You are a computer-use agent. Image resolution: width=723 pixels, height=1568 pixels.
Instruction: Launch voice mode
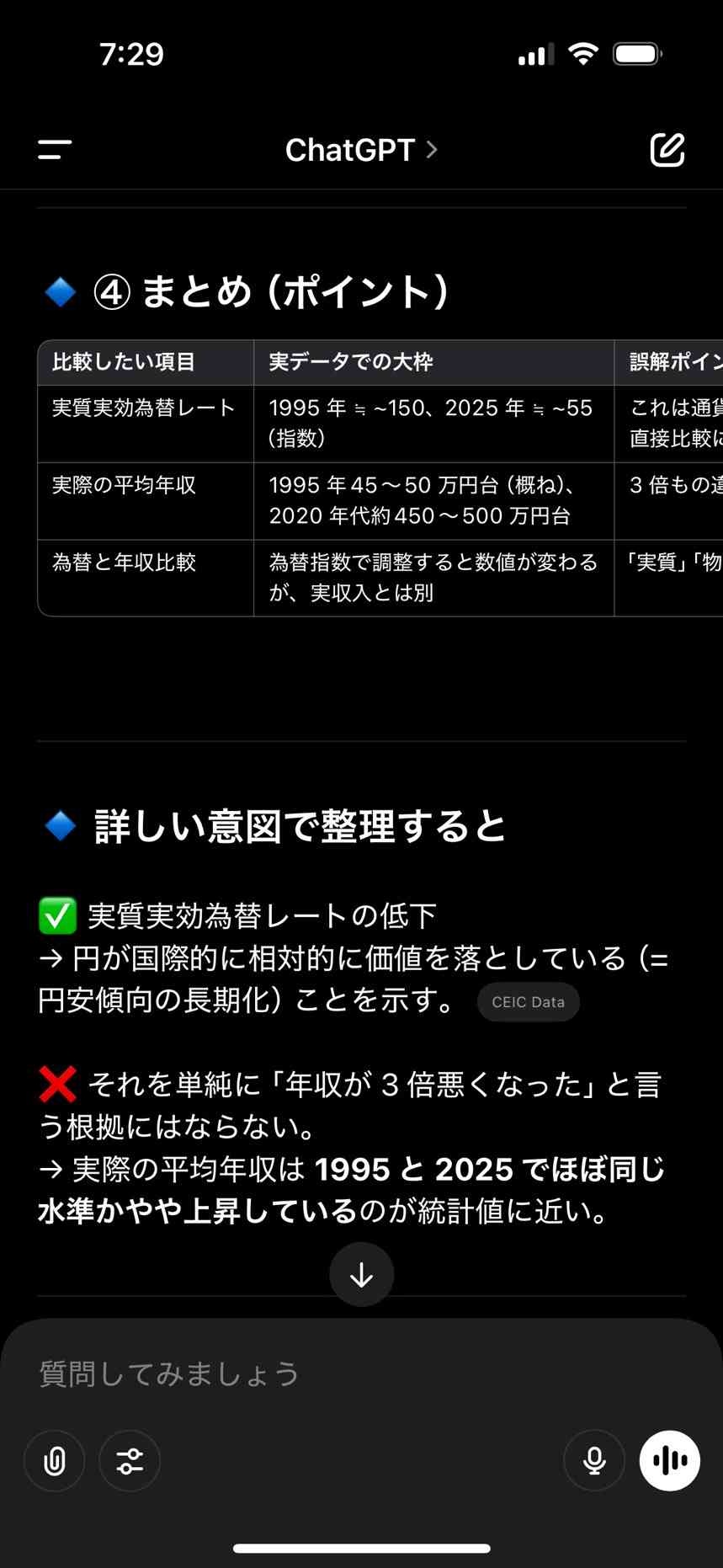click(x=669, y=1461)
